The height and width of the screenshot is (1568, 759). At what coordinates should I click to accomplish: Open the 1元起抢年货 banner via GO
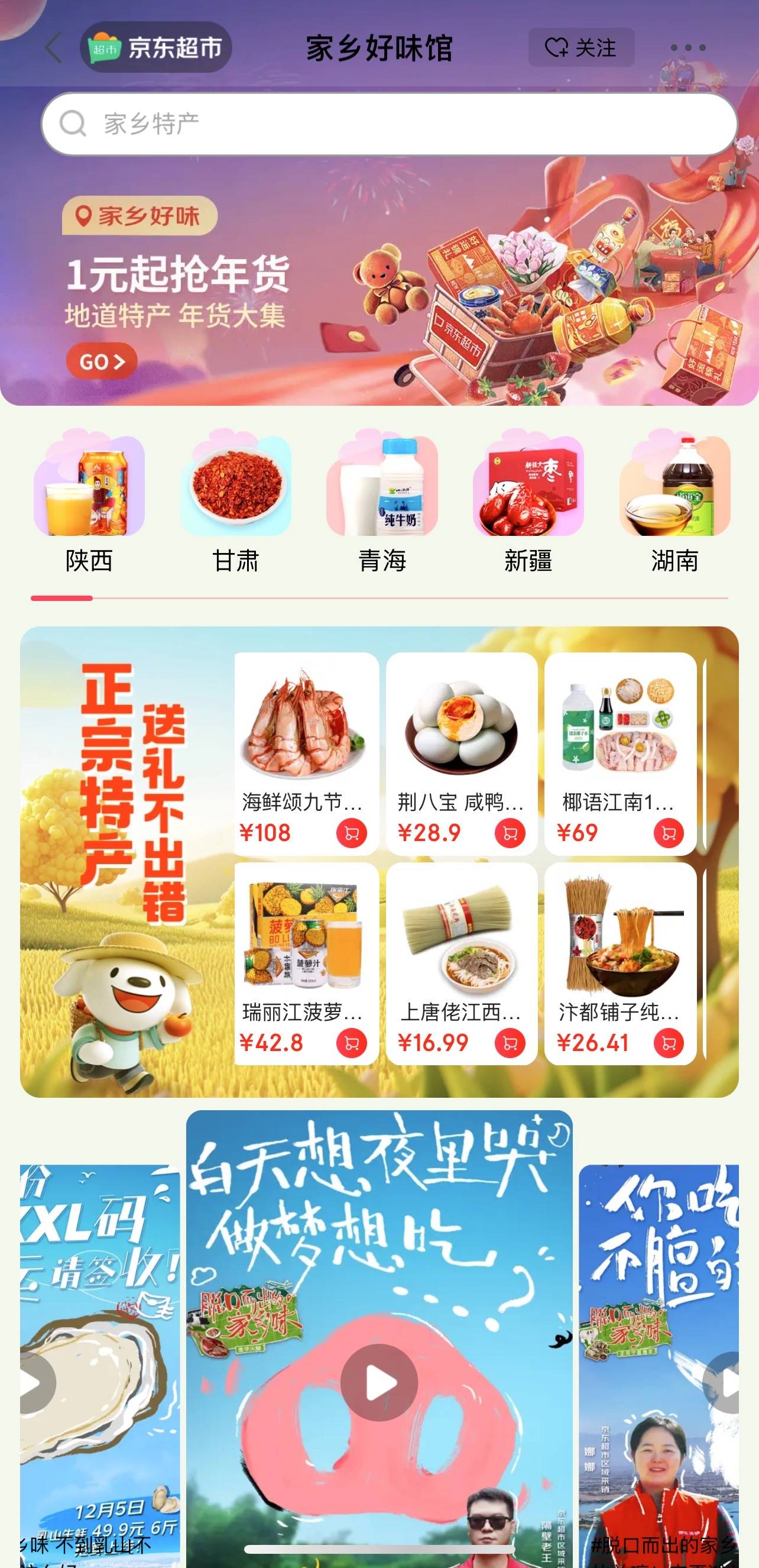102,361
